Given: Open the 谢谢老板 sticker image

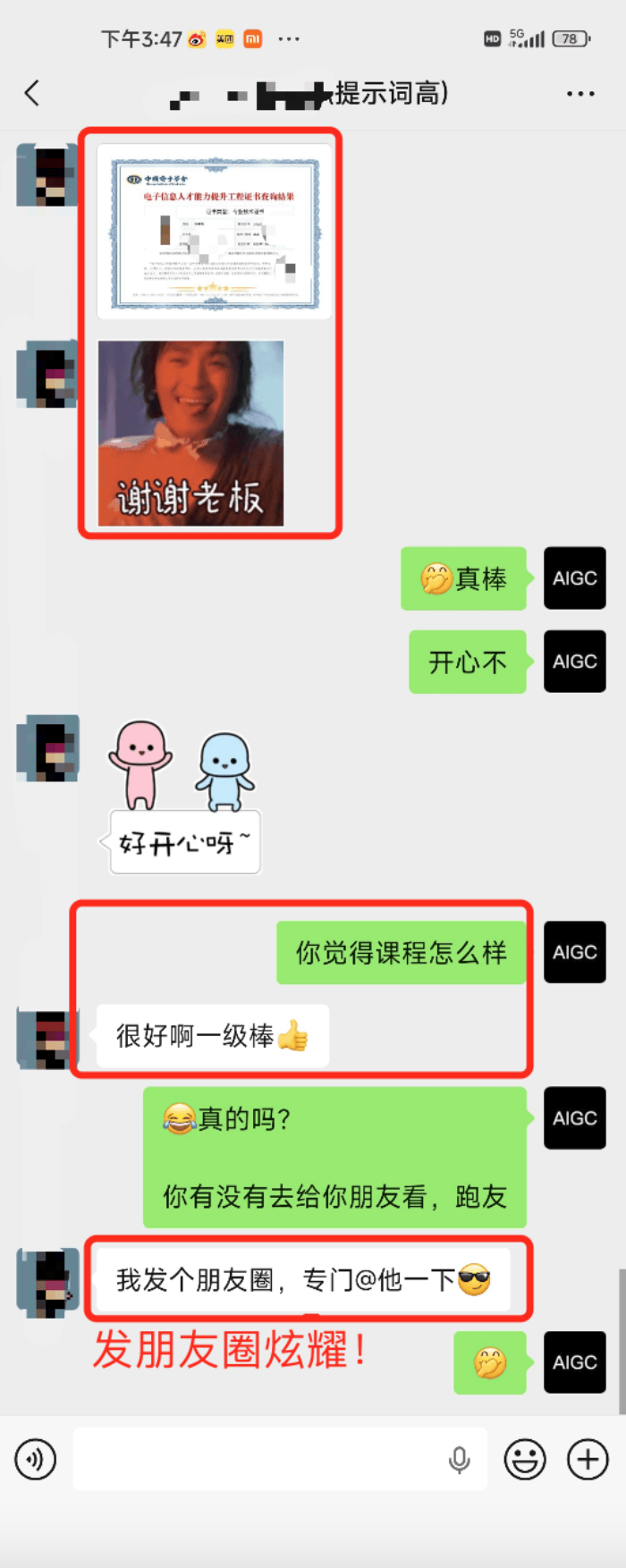Looking at the screenshot, I should 190,434.
